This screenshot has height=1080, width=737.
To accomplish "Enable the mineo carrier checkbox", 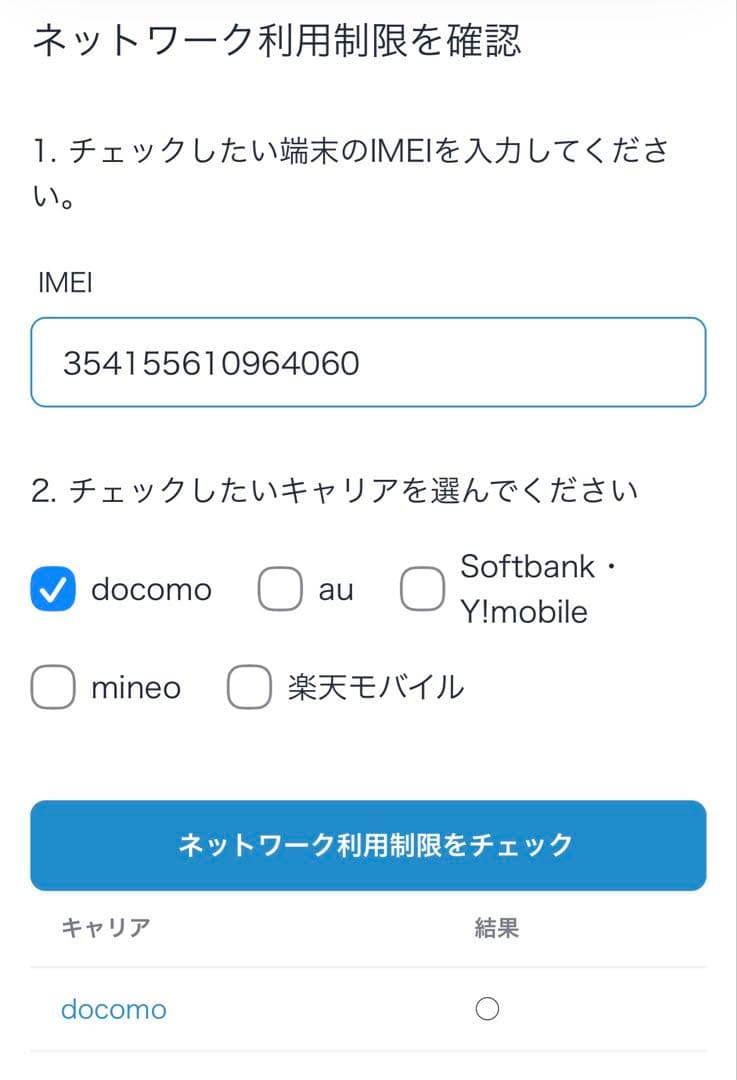I will point(53,688).
